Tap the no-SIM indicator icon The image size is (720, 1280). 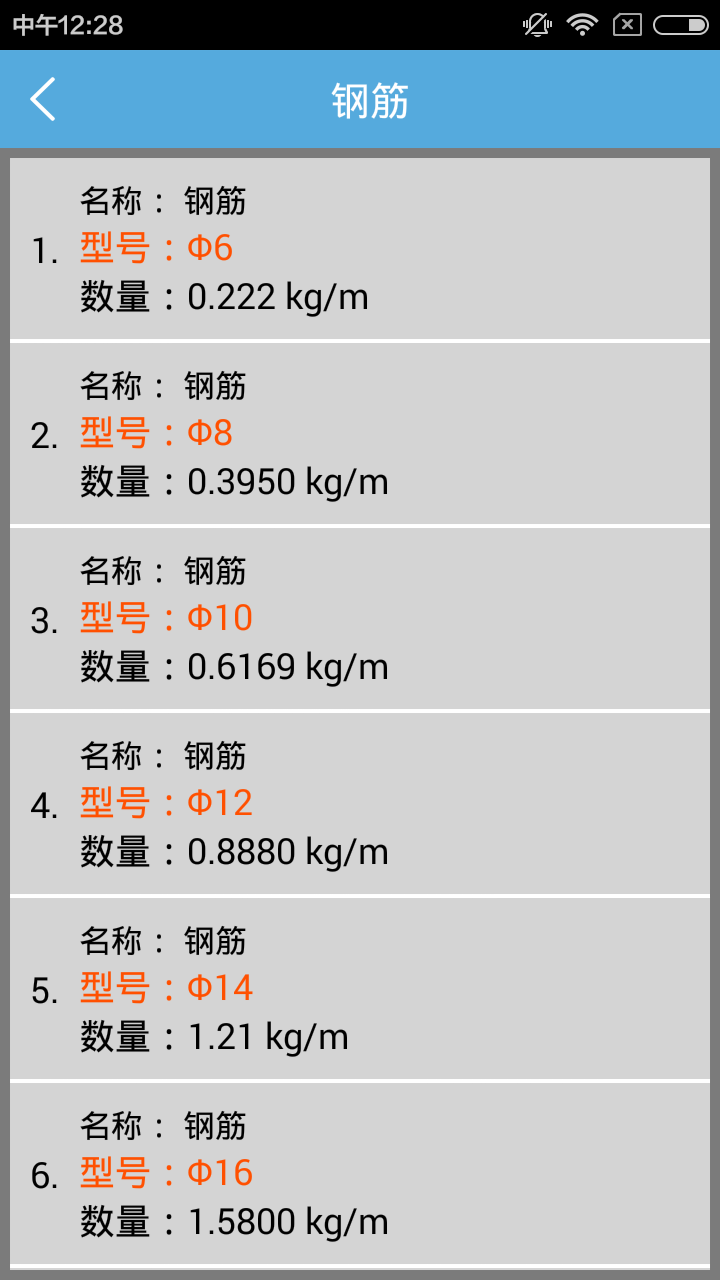pos(628,24)
